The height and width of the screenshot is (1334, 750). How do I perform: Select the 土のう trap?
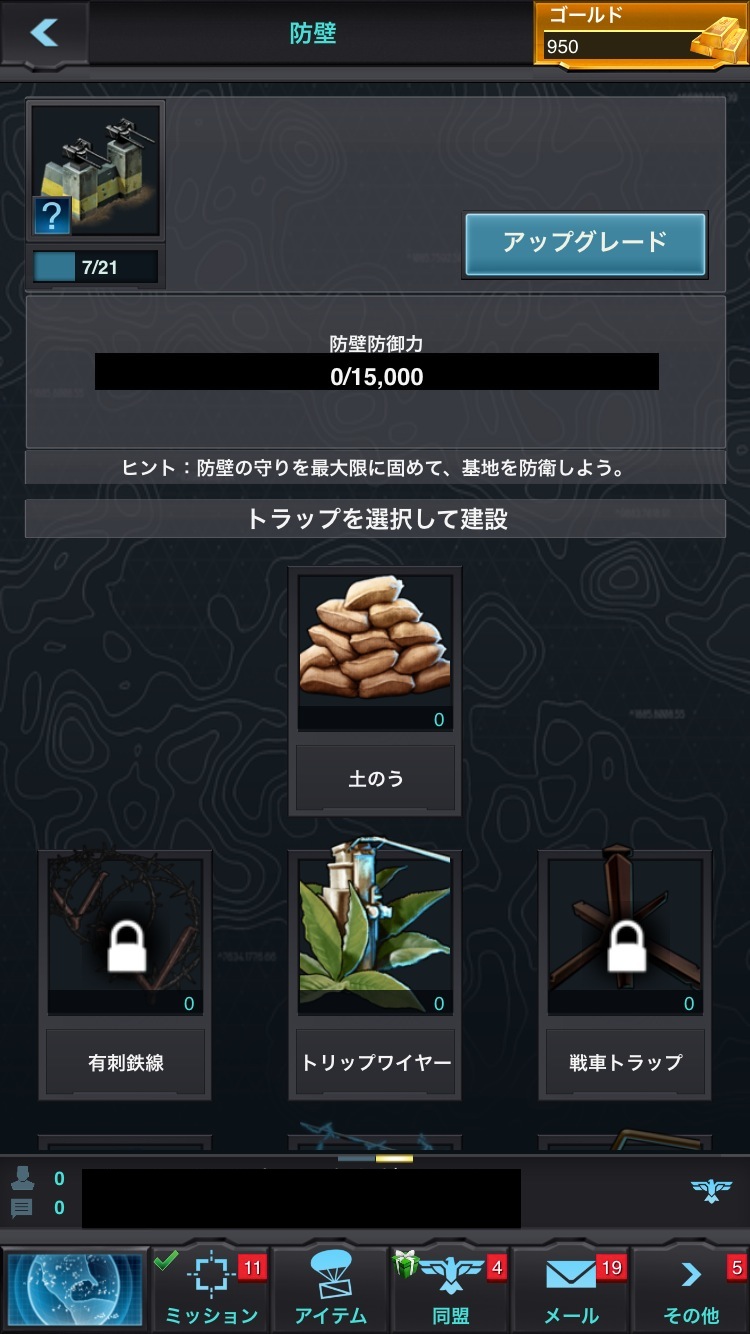coord(375,690)
